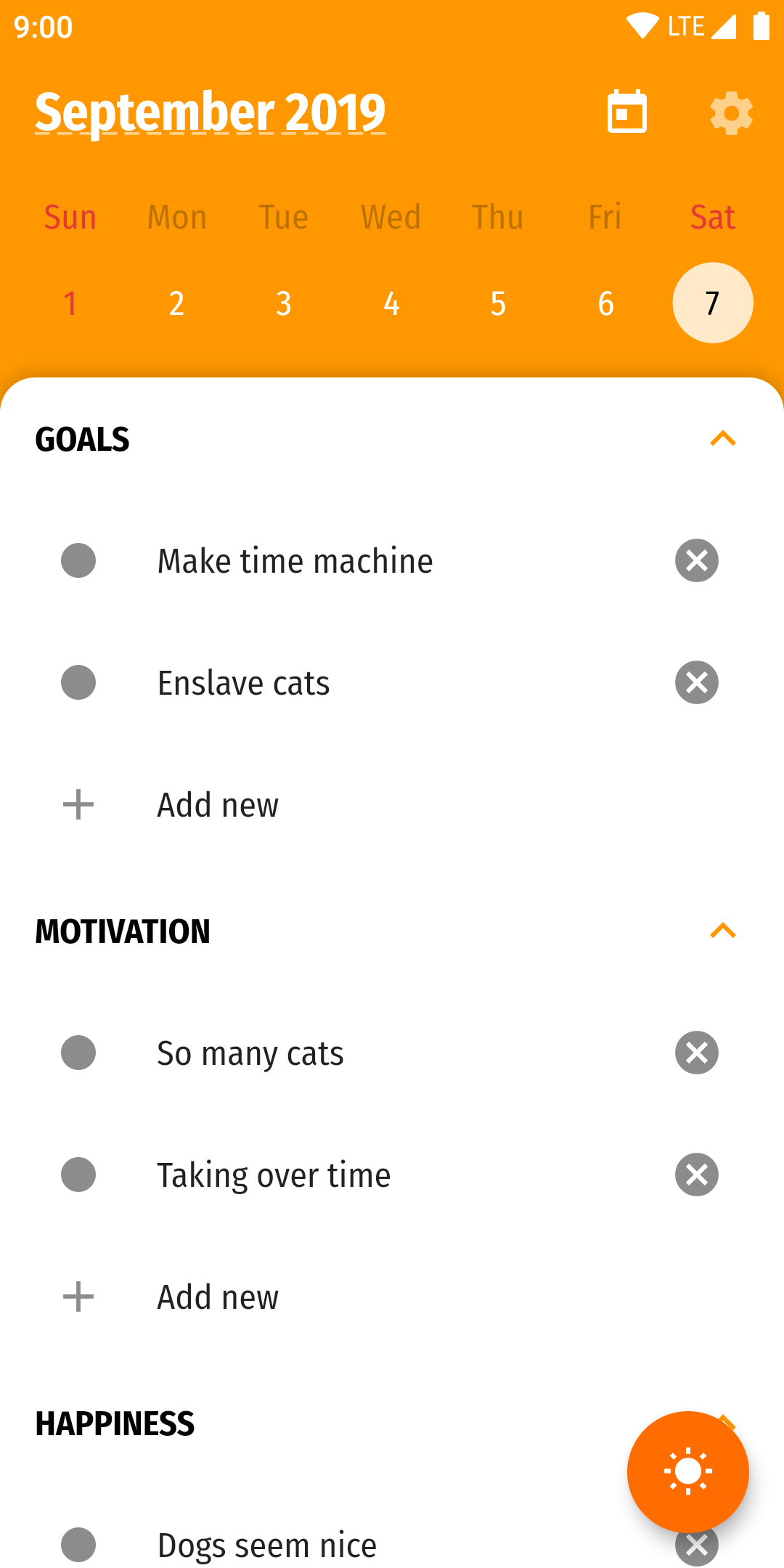Add a new item under Goals

pyautogui.click(x=218, y=804)
